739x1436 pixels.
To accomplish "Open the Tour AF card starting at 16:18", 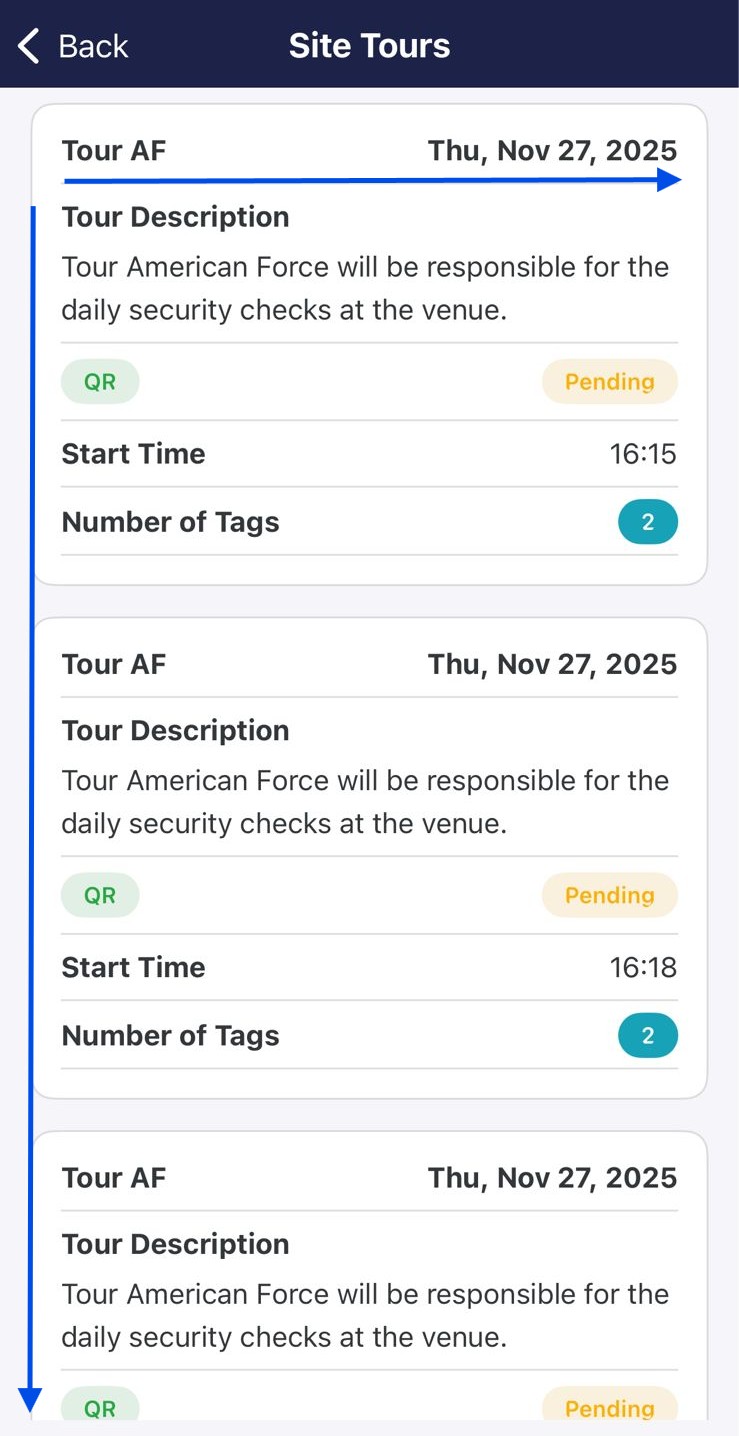I will [369, 858].
